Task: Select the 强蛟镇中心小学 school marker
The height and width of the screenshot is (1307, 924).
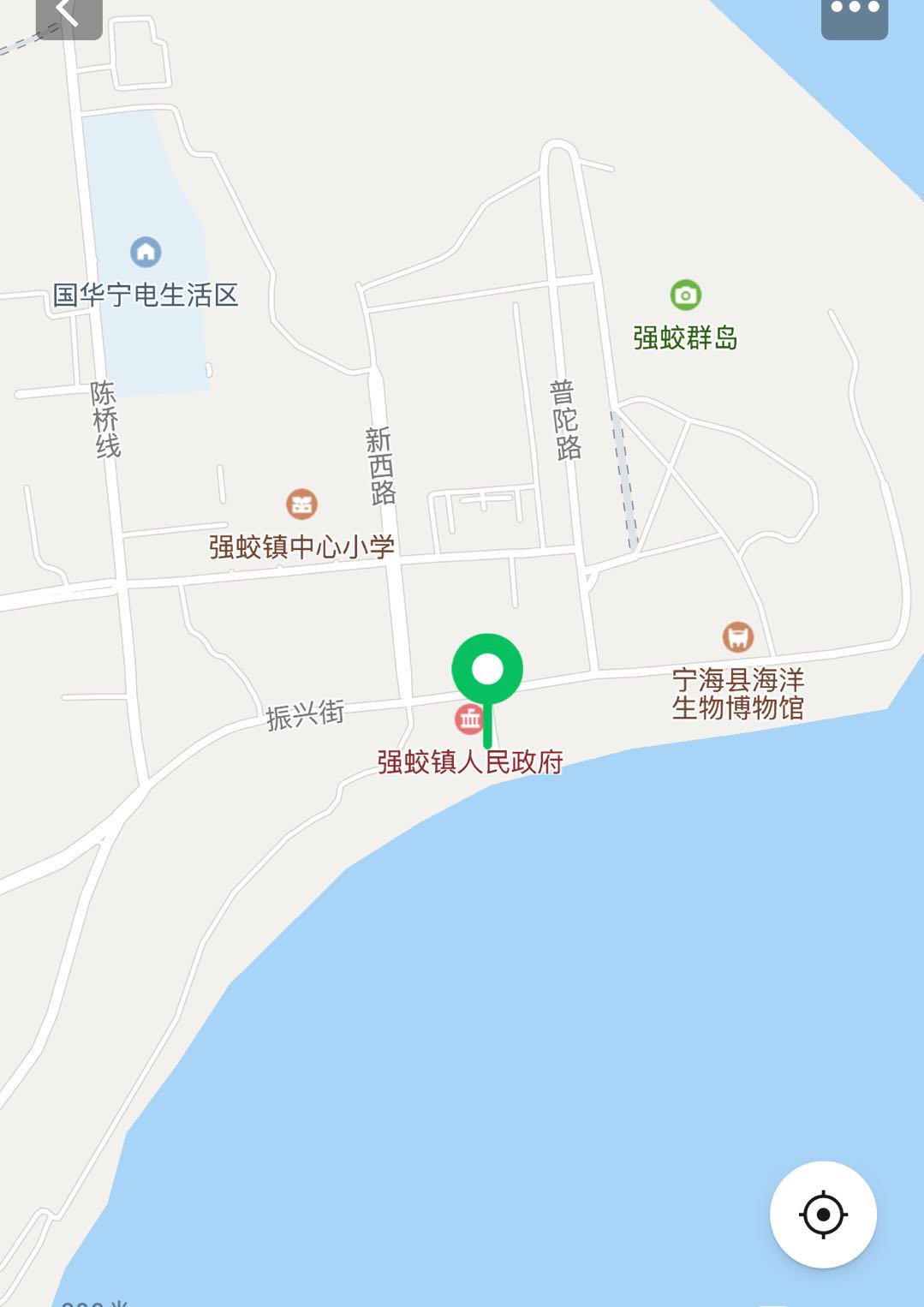Action: tap(301, 504)
